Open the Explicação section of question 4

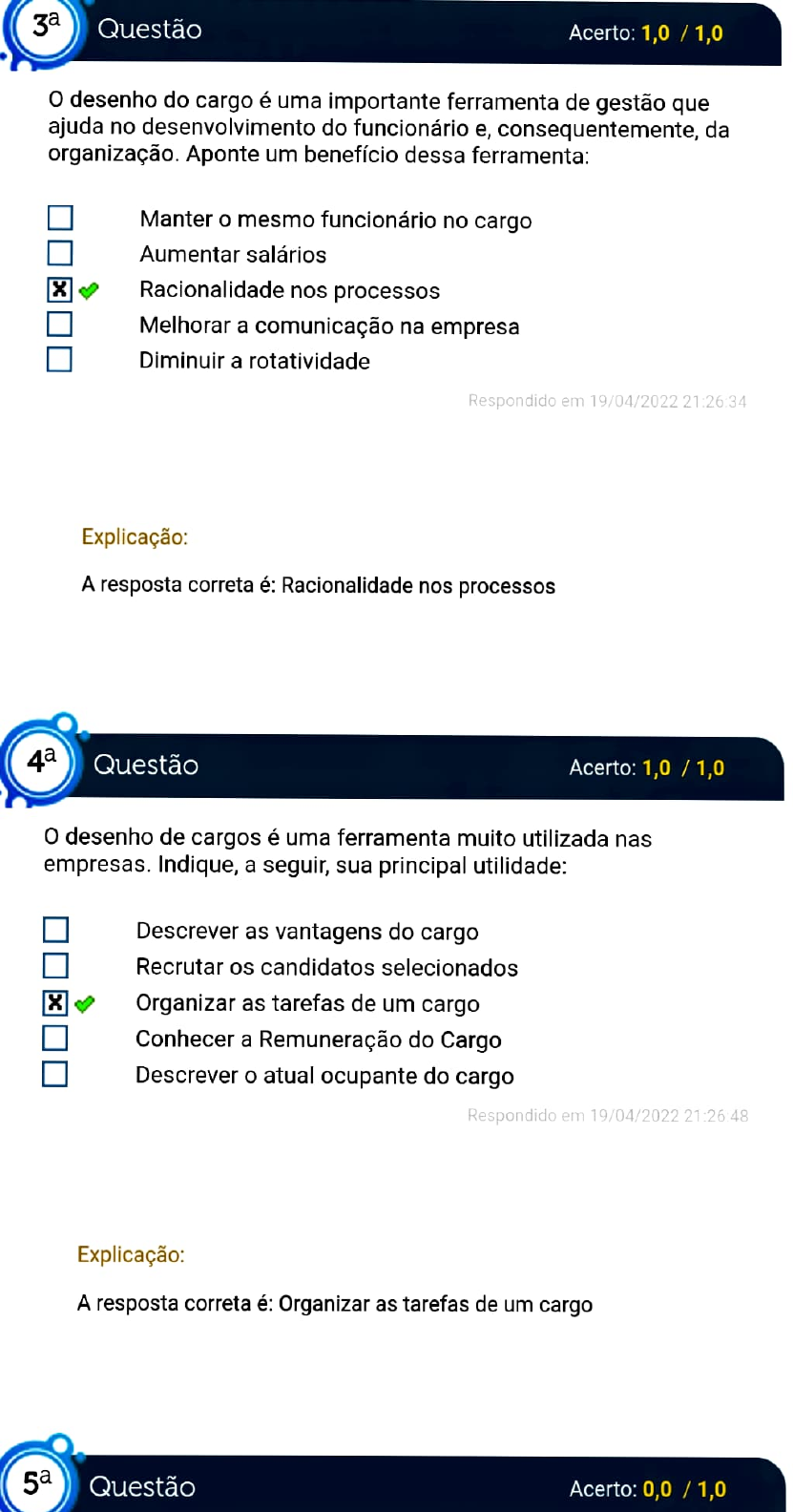[131, 1254]
